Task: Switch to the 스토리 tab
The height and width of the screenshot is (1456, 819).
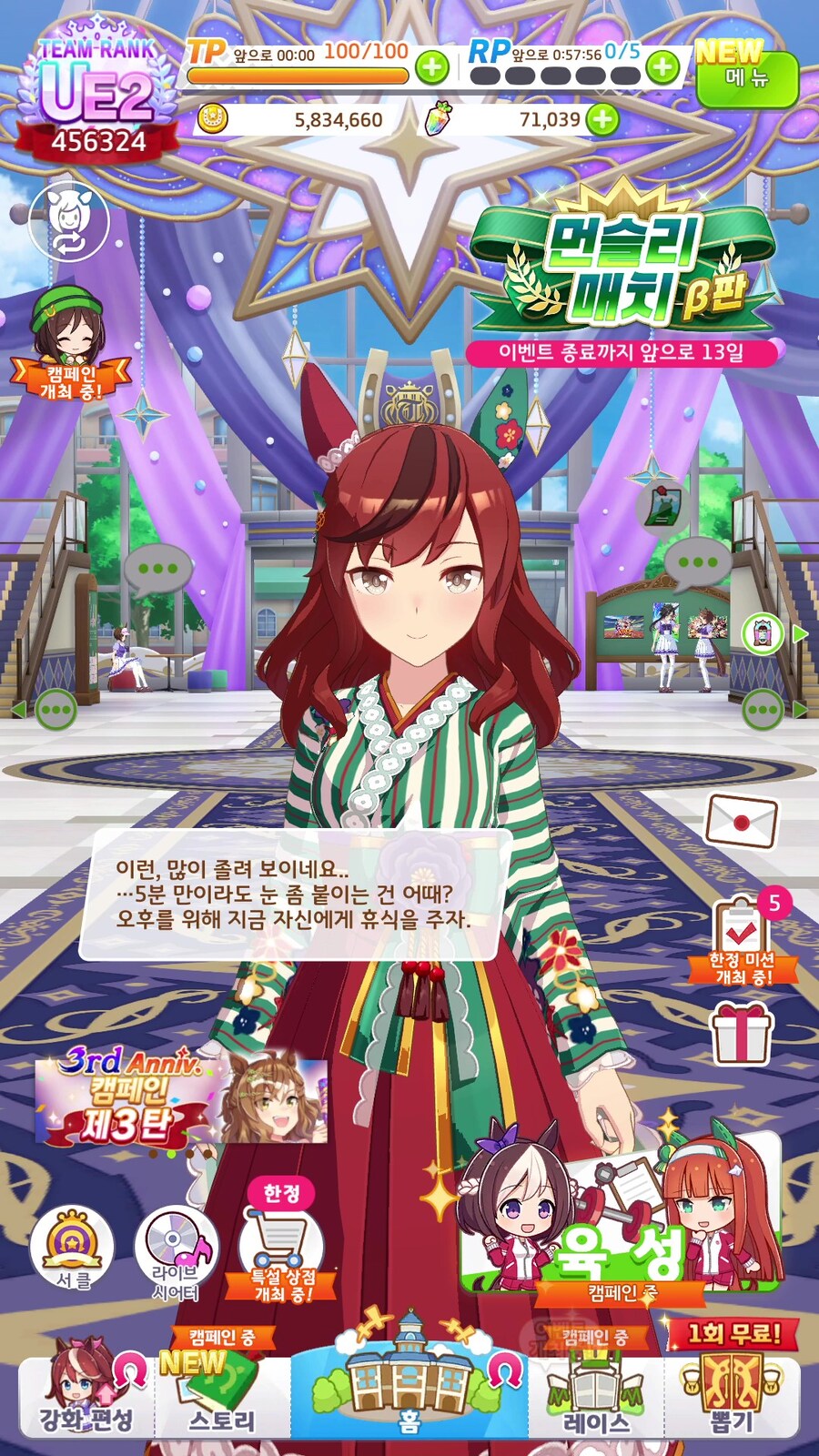Action: click(223, 1397)
